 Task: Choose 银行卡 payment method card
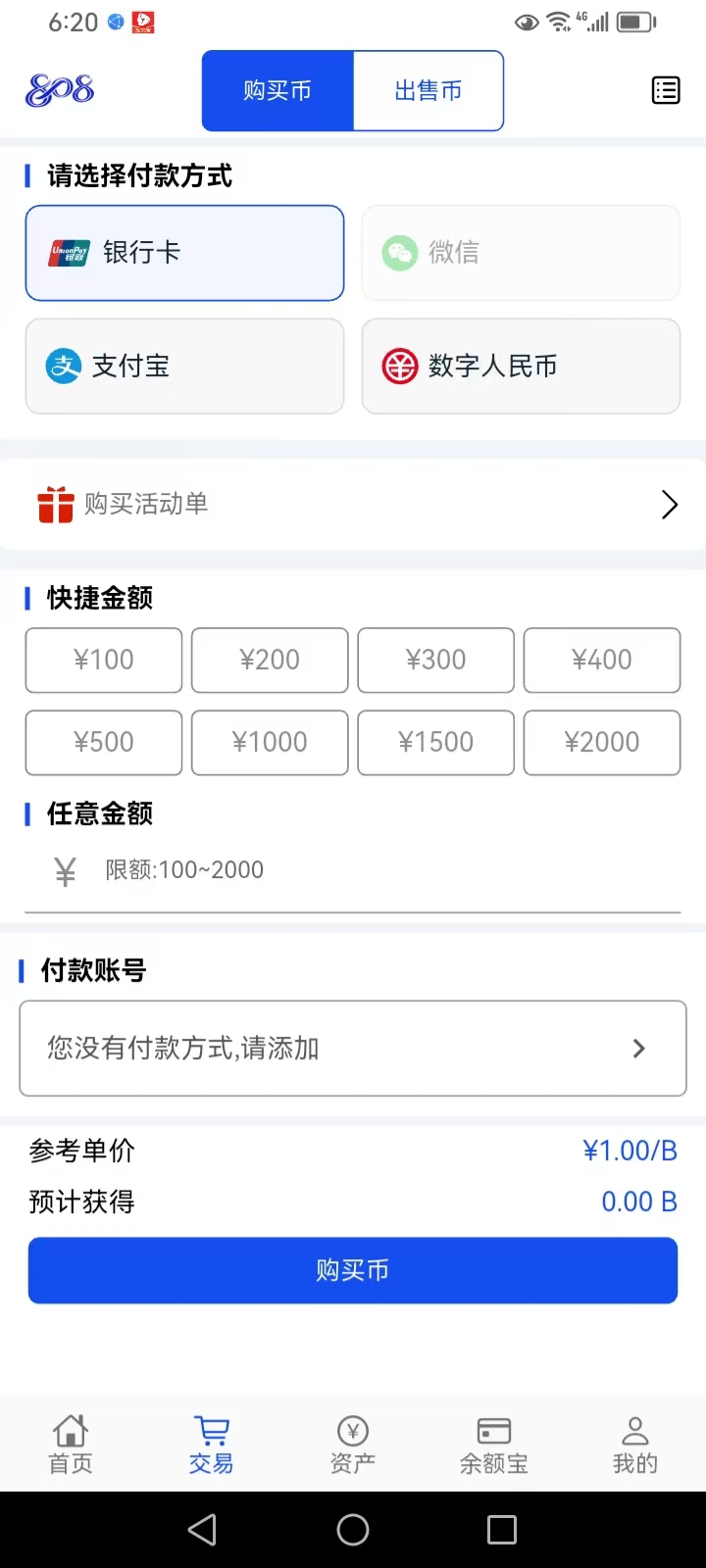tap(184, 253)
